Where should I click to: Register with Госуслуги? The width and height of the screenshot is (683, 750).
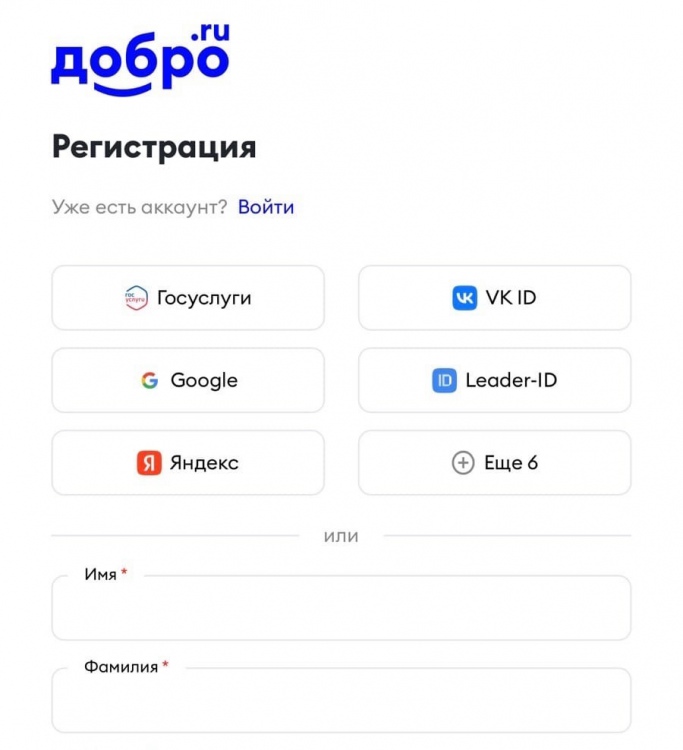tap(188, 298)
